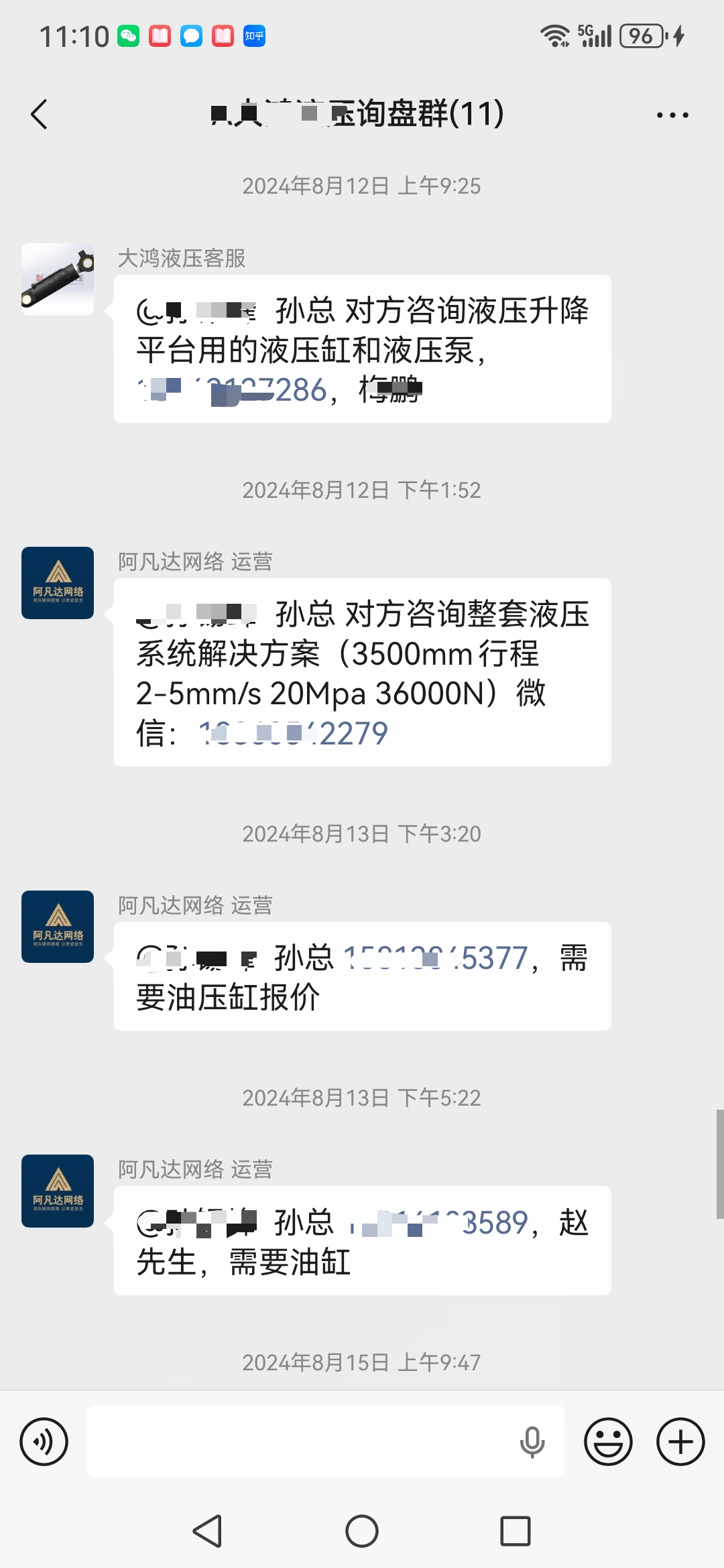The image size is (724, 1568).
Task: Tap the WeChat number ending in 2279
Action: point(294,734)
